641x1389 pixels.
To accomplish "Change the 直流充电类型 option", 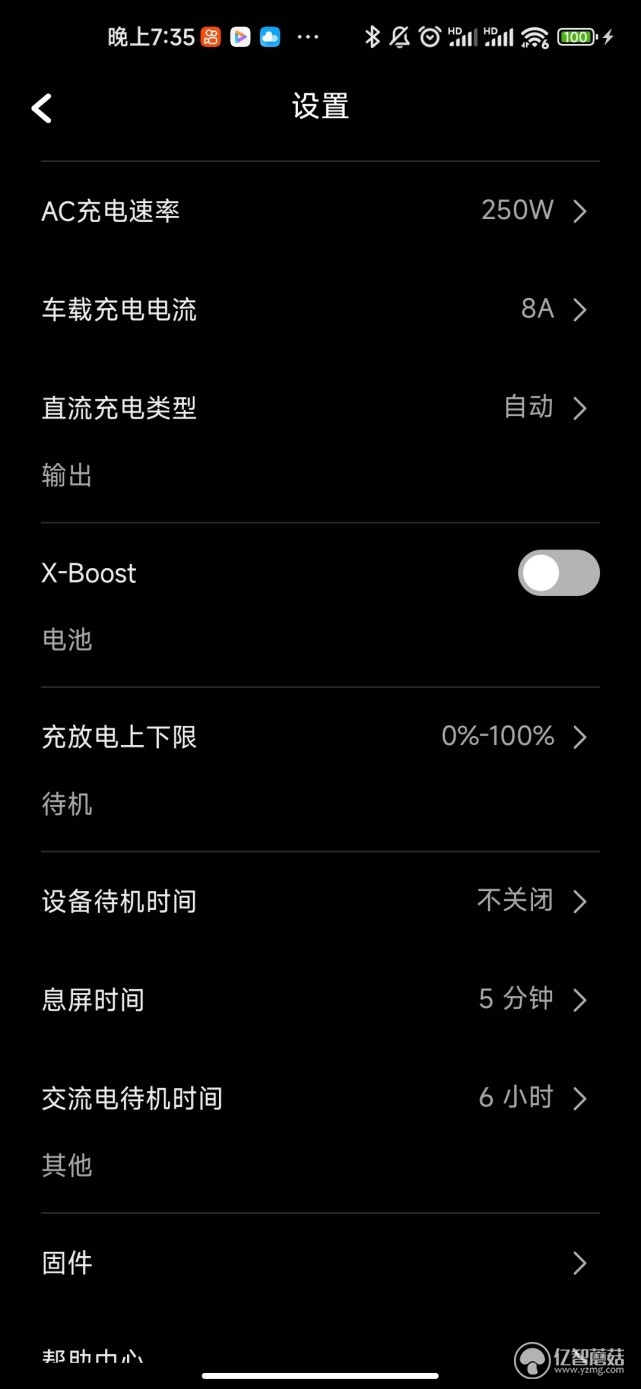I will 320,408.
